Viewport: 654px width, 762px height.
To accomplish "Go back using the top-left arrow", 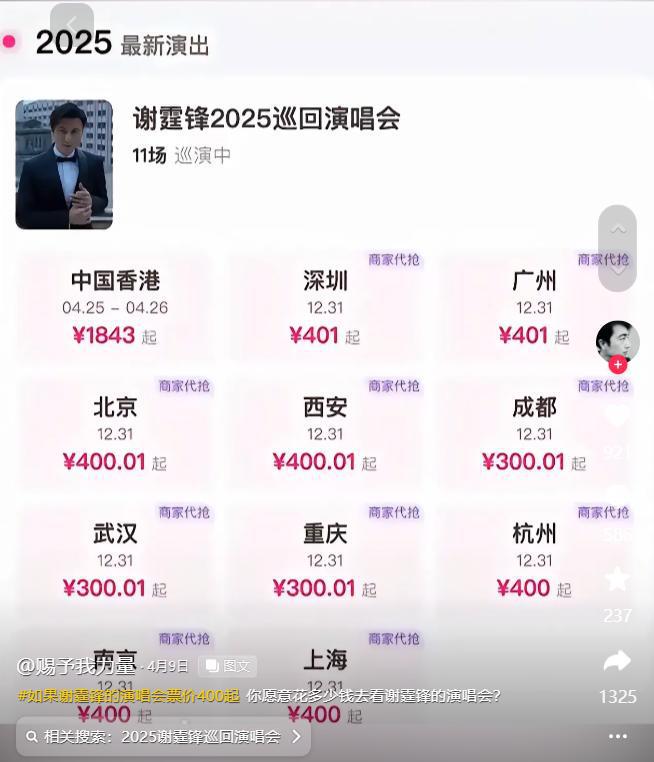I will 71,24.
